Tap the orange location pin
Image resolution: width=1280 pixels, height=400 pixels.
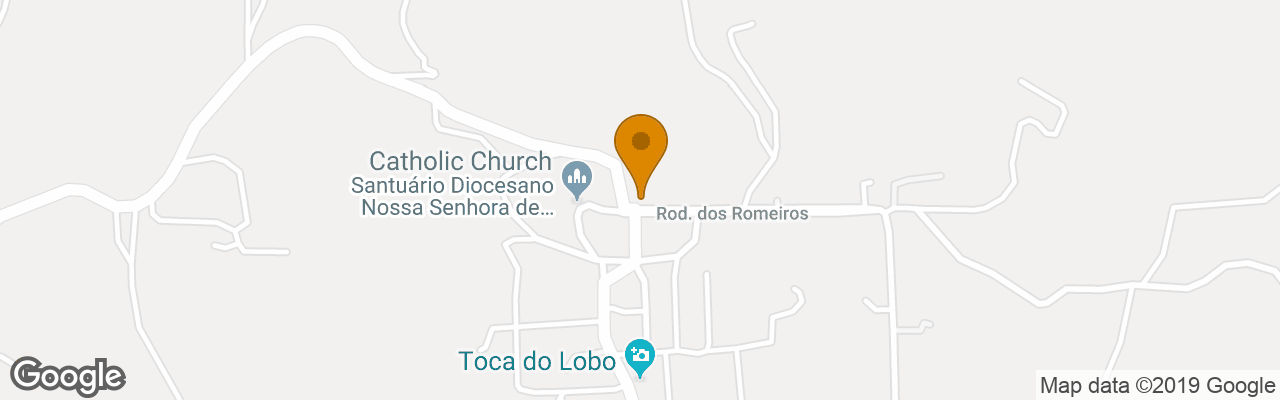641,146
